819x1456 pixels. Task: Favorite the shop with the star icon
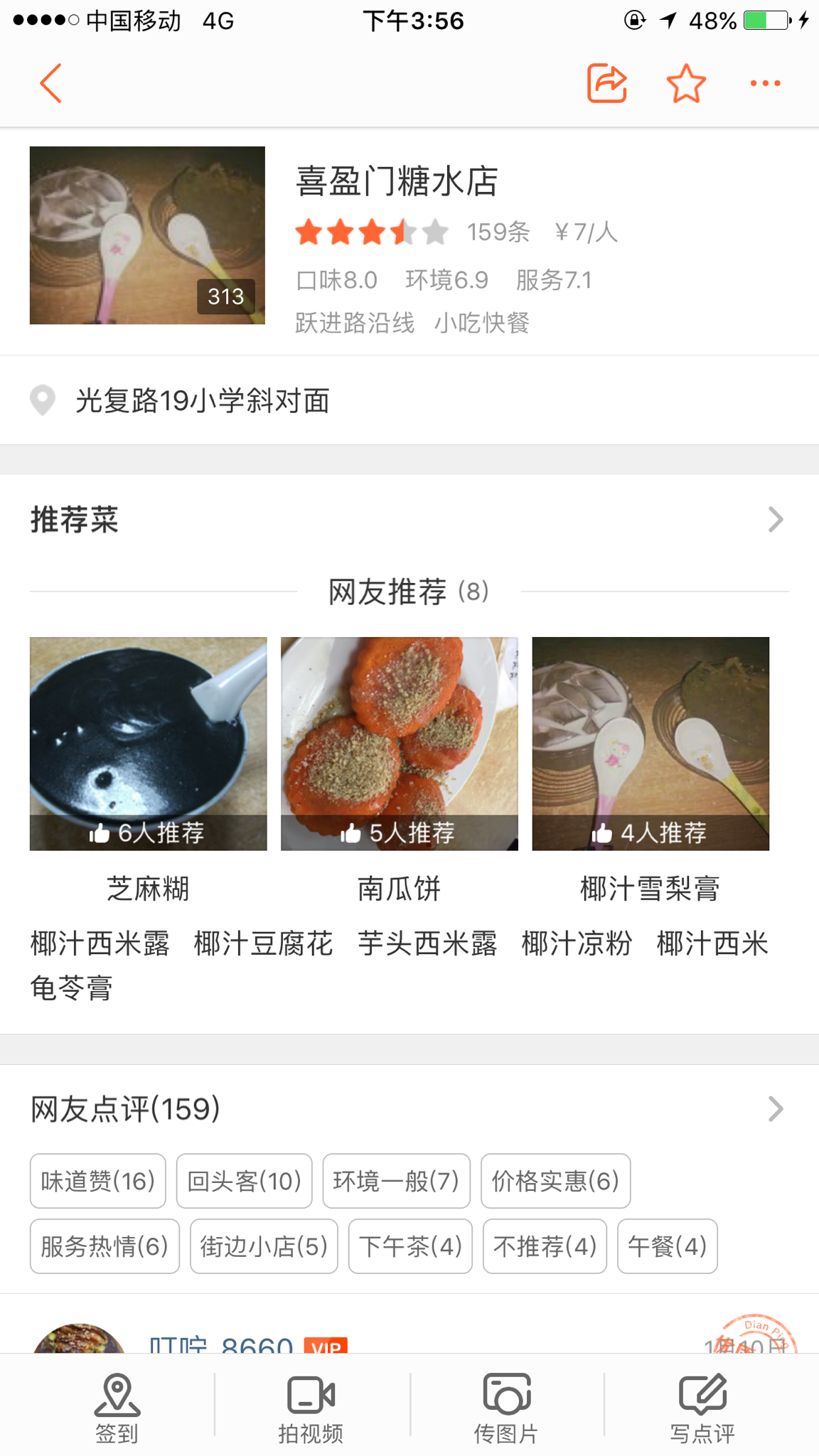pos(686,83)
